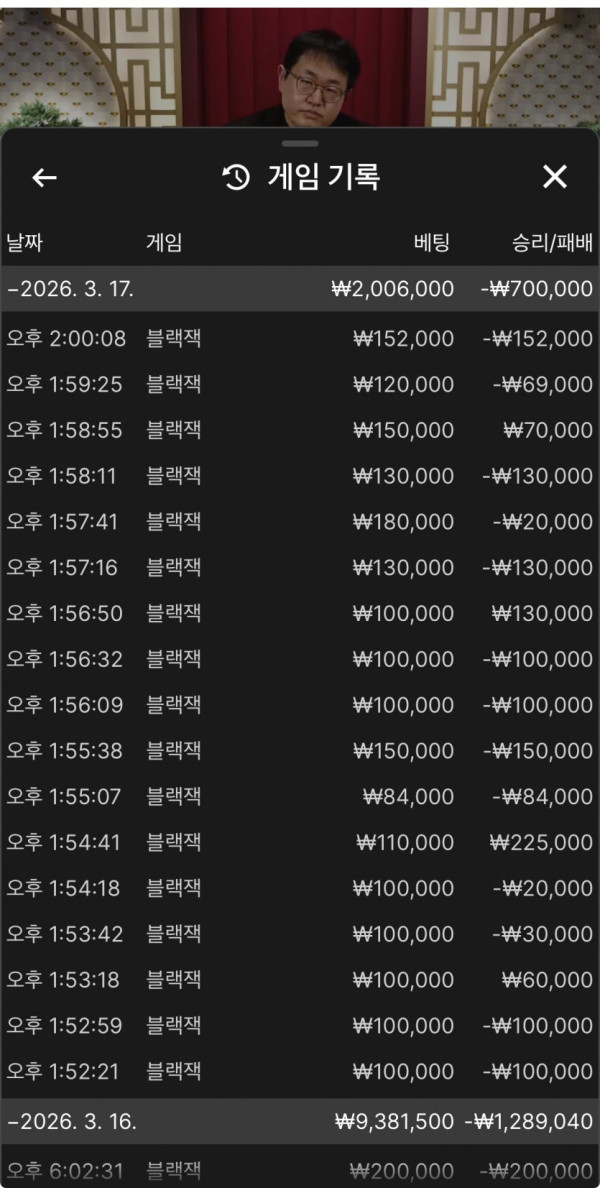View the 오후 1:55:07 blackjack round
Viewport: 600px width, 1188px height.
tap(300, 797)
